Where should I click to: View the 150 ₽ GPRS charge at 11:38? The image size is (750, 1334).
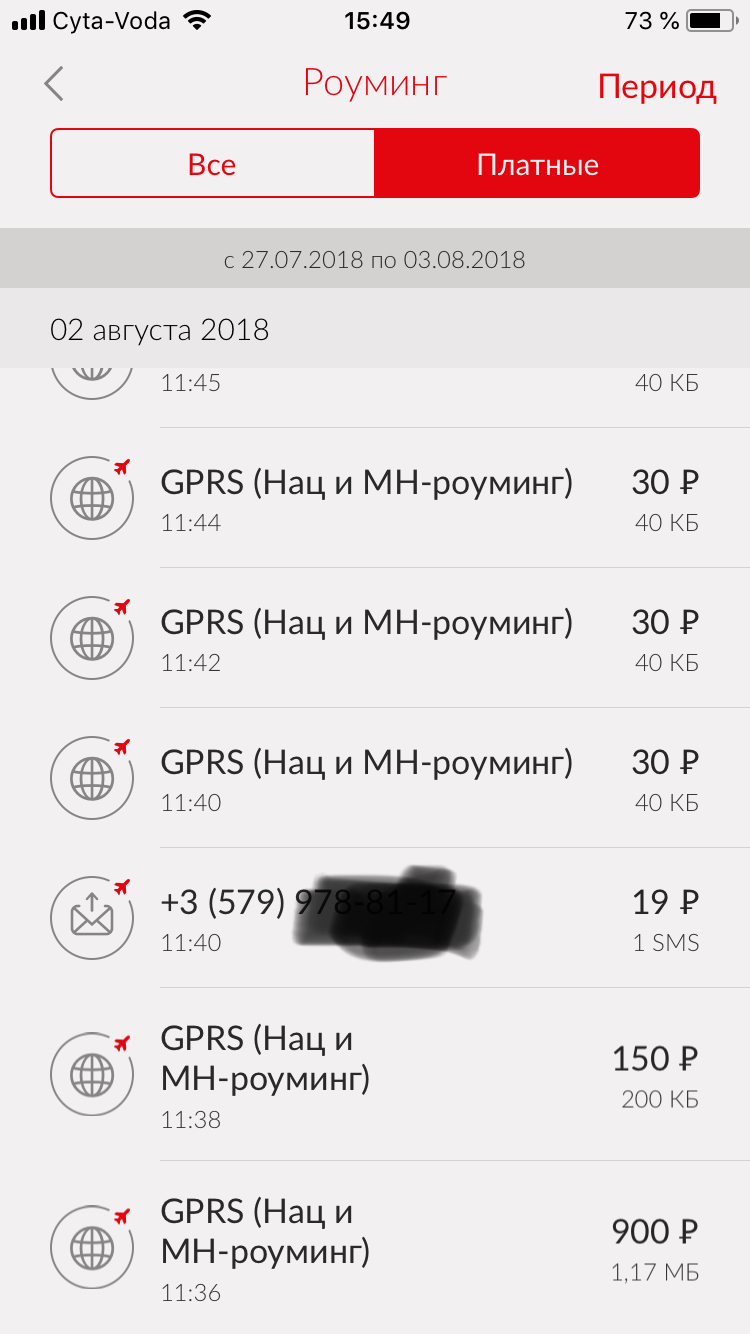pos(400,1075)
